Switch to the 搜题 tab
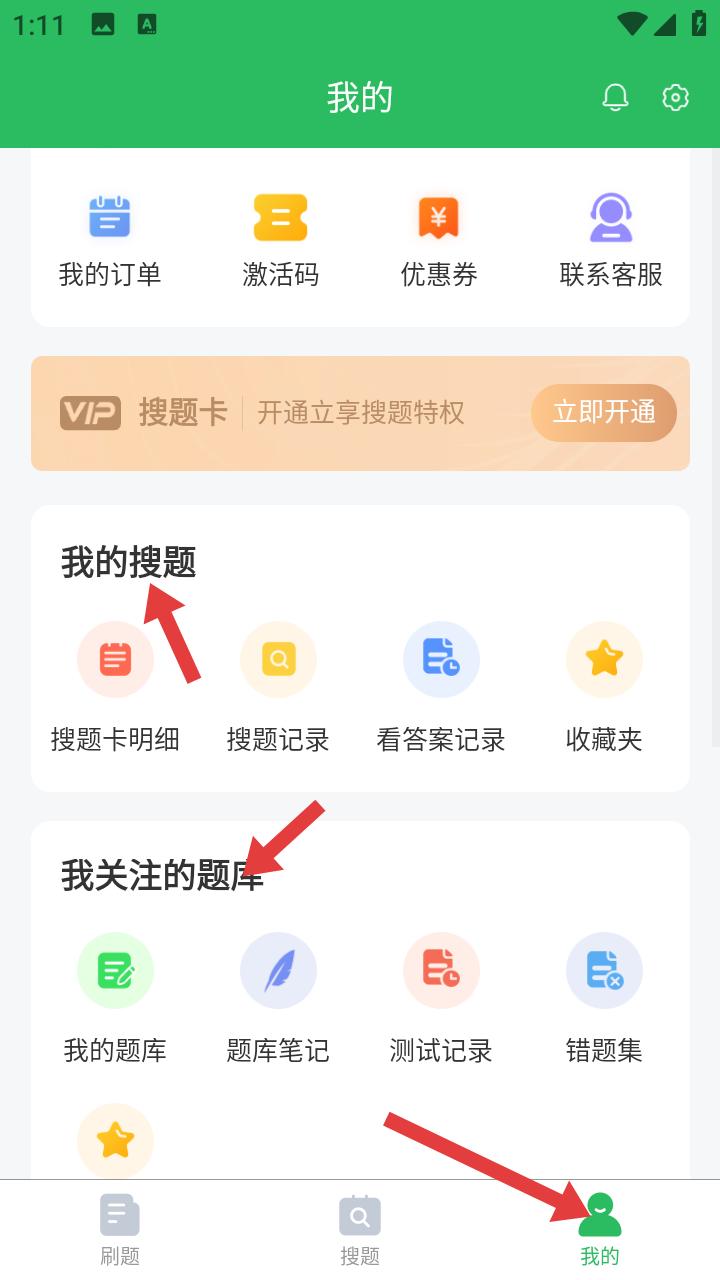Image resolution: width=720 pixels, height=1280 pixels. point(360,1230)
